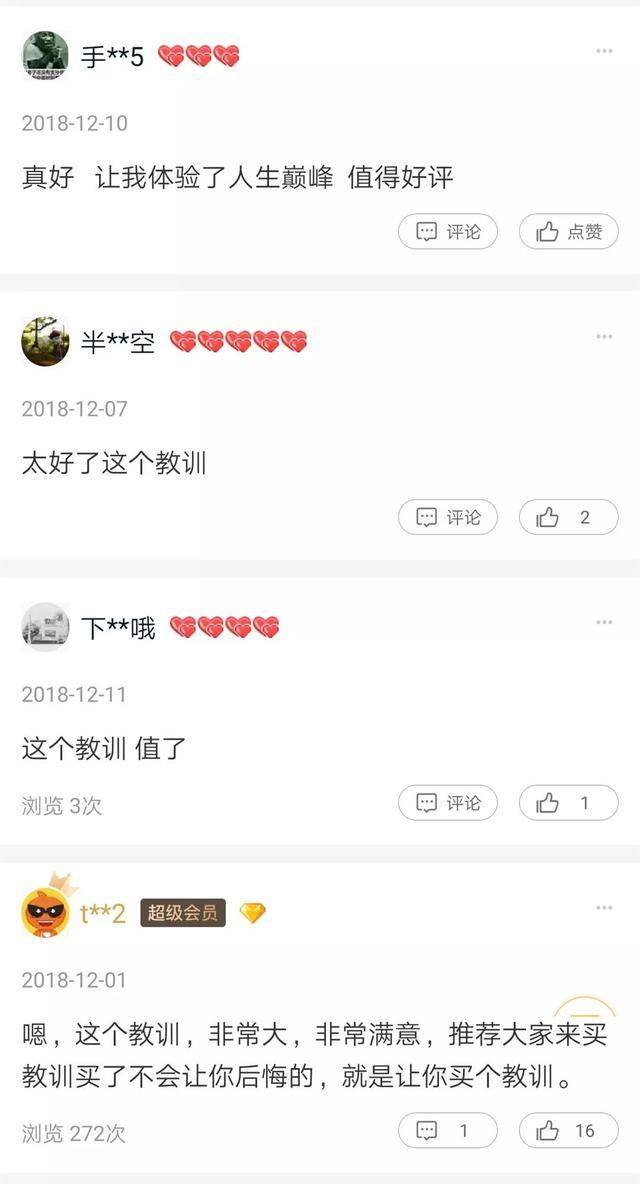Open t**2's profile avatar
640x1184 pixels.
point(45,912)
